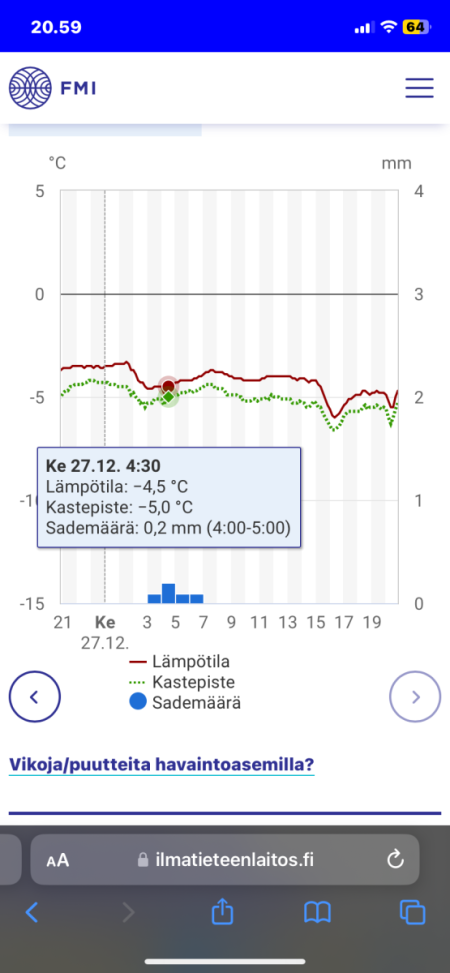Go to the FMI home logo
The image size is (450, 973).
coord(53,88)
